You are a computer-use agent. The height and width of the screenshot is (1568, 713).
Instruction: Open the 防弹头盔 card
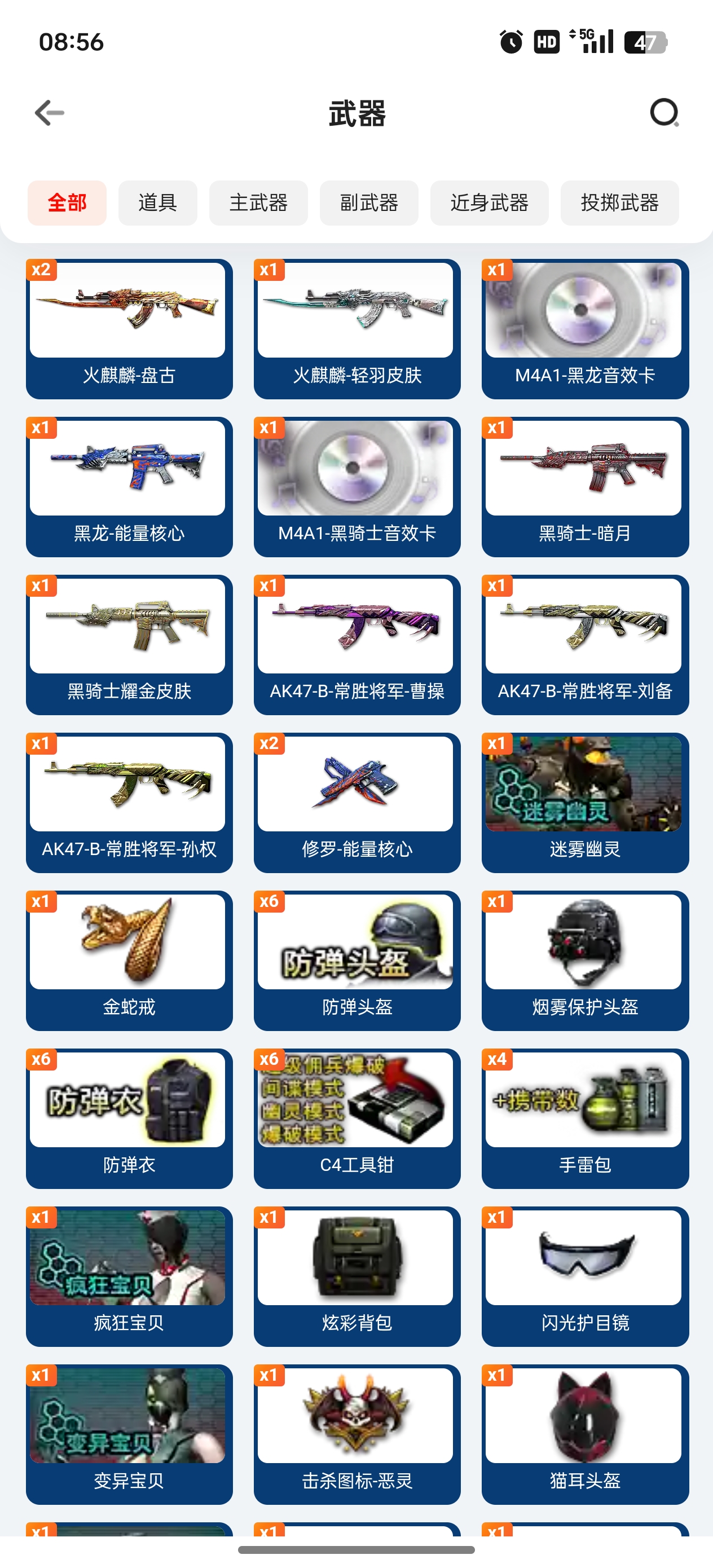[358, 961]
